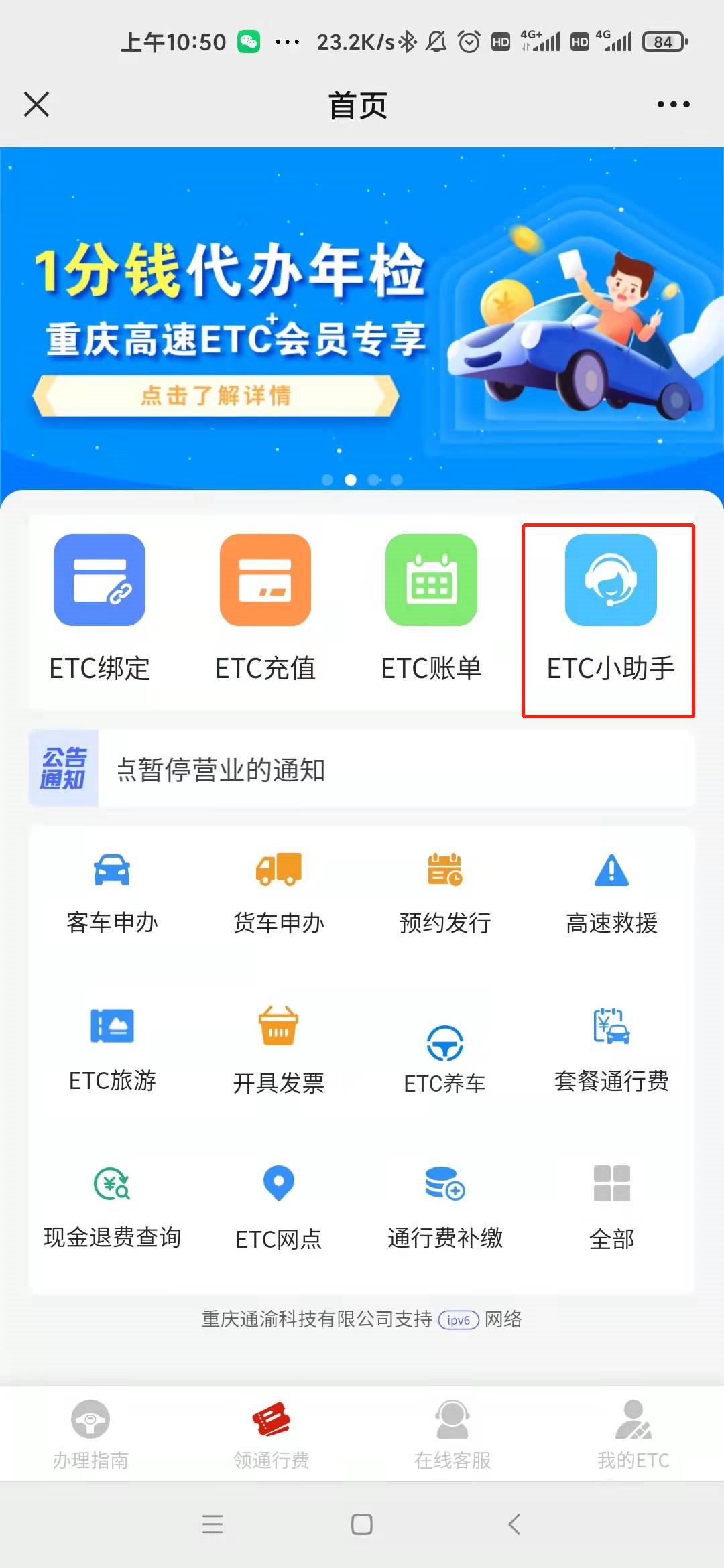Start 客车申办 application
The width and height of the screenshot is (724, 1568).
pyautogui.click(x=112, y=893)
